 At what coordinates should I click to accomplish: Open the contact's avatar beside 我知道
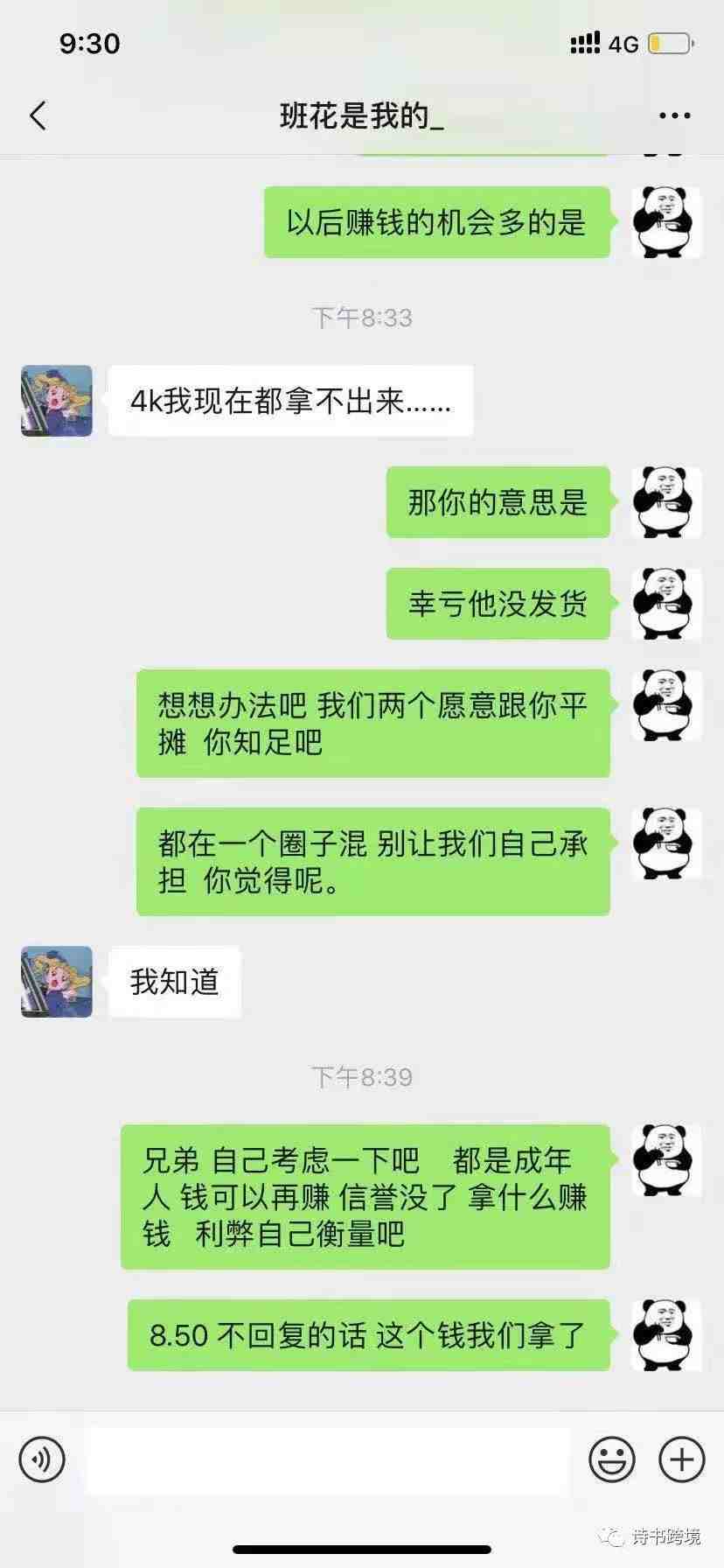coord(57,982)
